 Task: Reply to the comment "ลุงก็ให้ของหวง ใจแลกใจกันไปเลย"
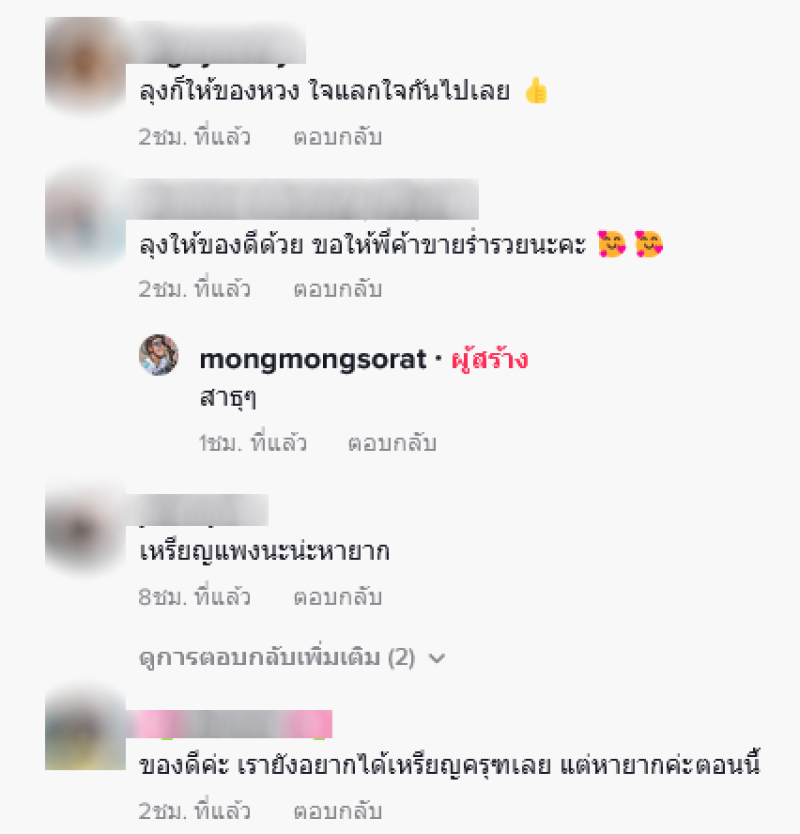(x=337, y=137)
